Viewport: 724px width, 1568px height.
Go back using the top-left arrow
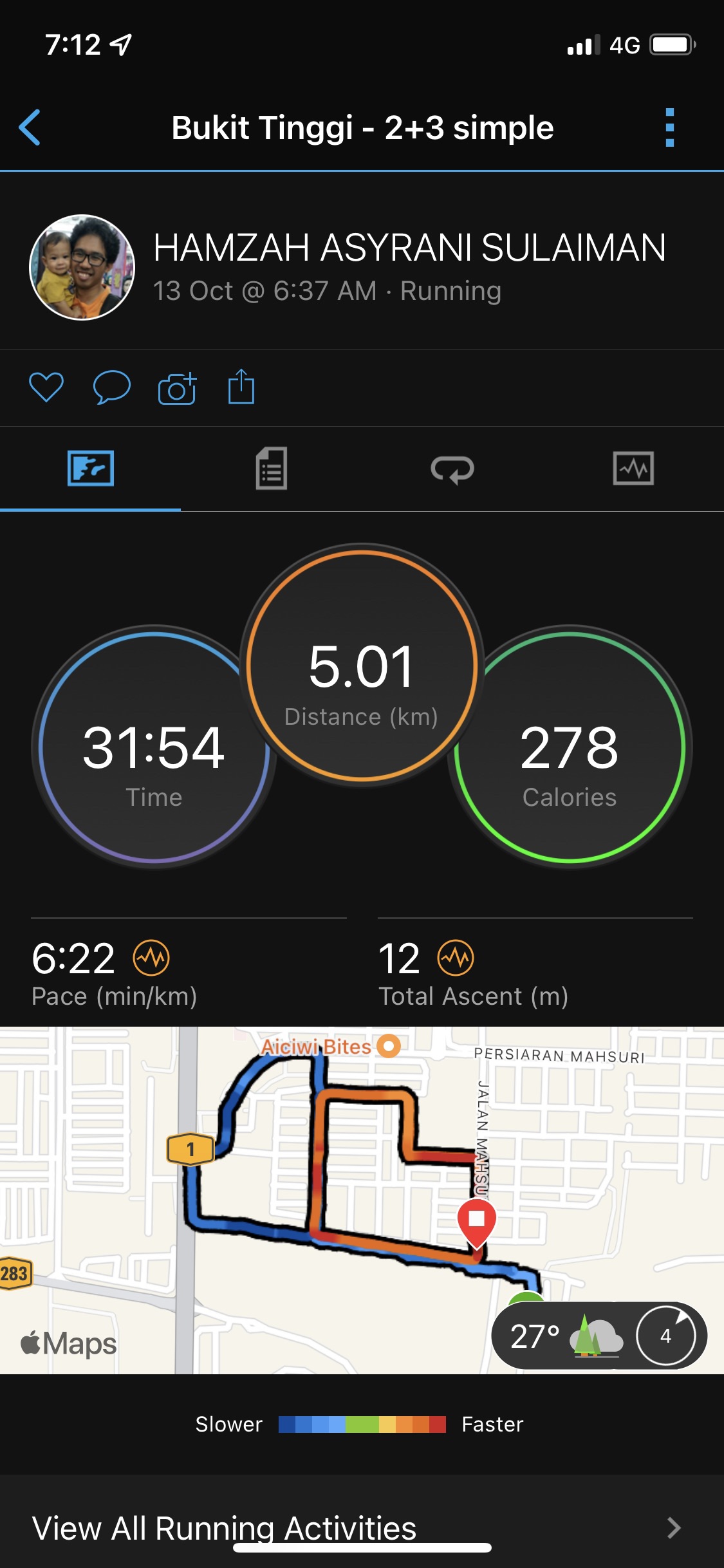[30, 127]
